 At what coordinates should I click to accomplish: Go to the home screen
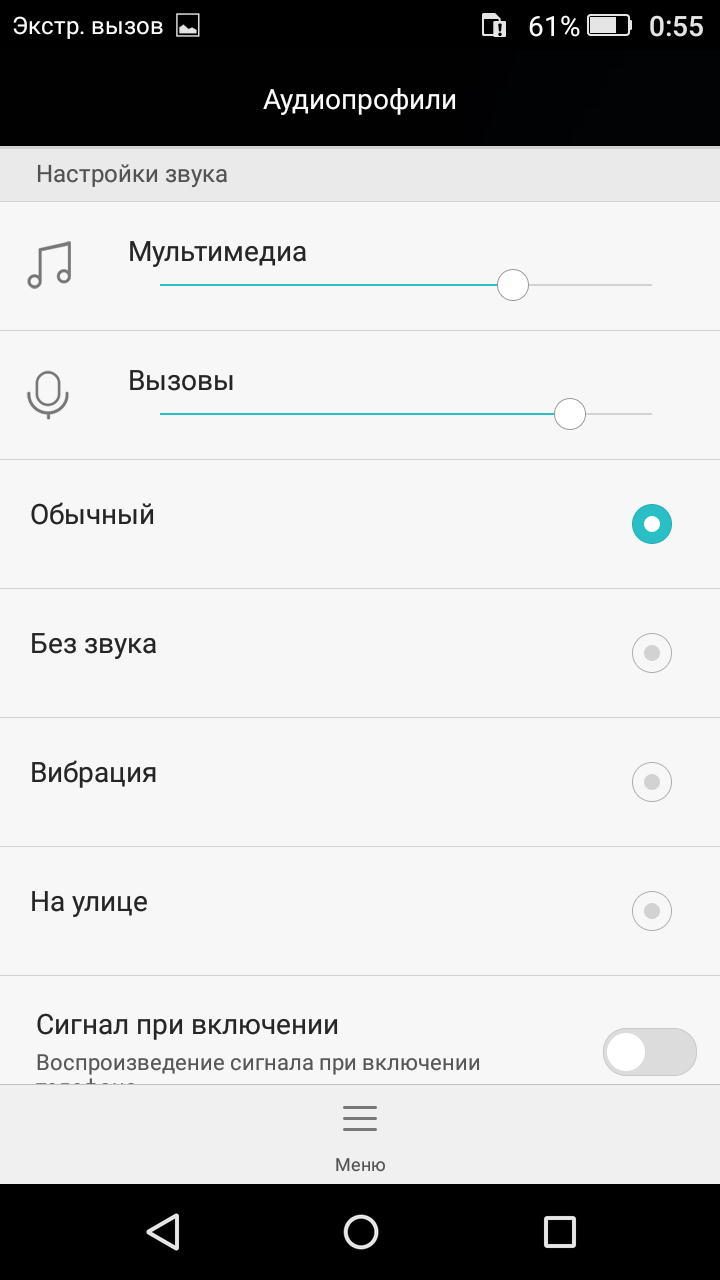pos(360,1232)
